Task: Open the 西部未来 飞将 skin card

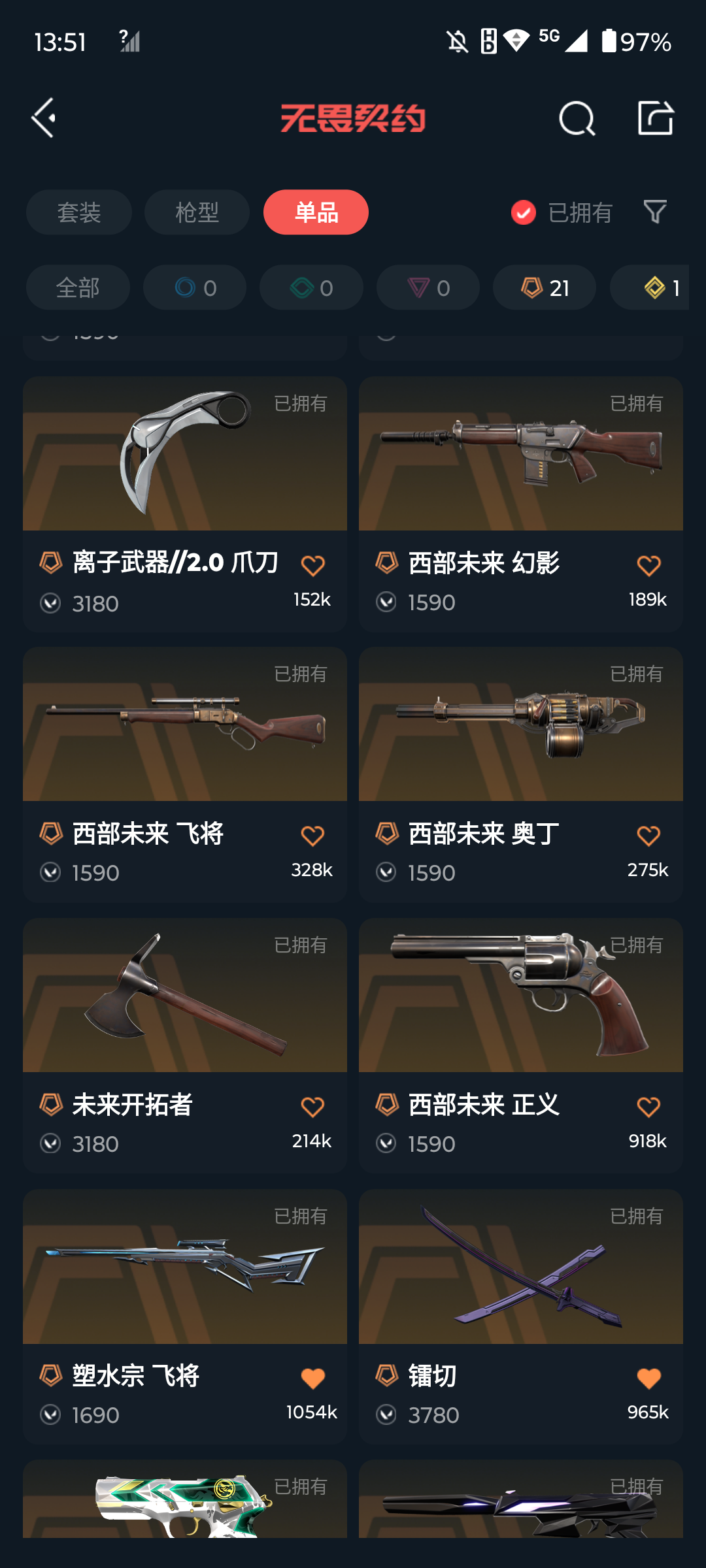Action: click(x=185, y=725)
